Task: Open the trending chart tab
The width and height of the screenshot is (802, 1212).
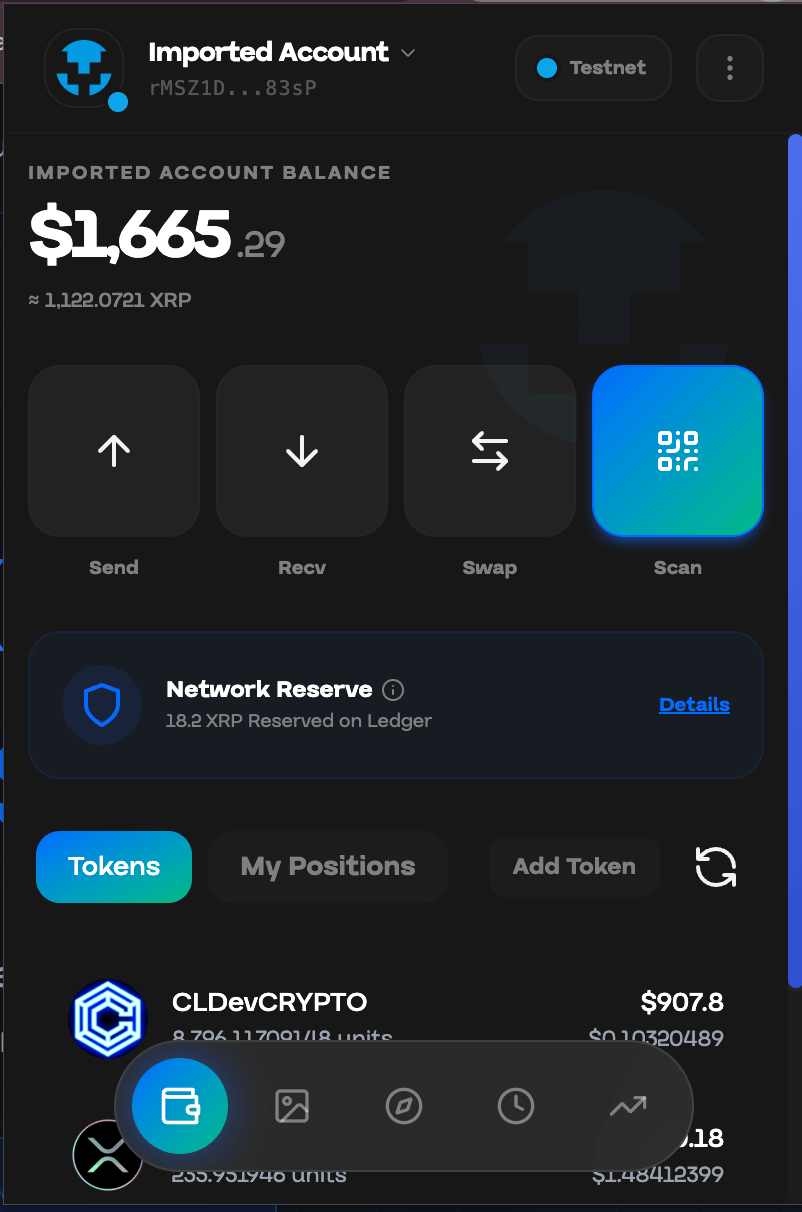Action: 628,1106
